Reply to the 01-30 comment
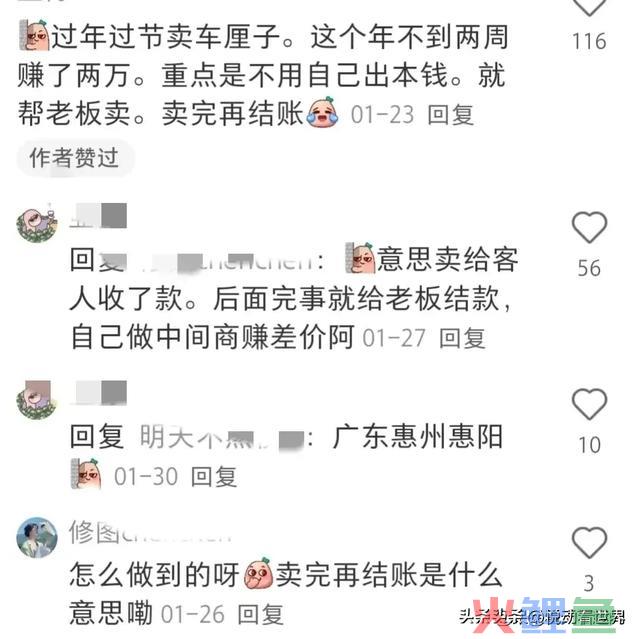 click(212, 476)
